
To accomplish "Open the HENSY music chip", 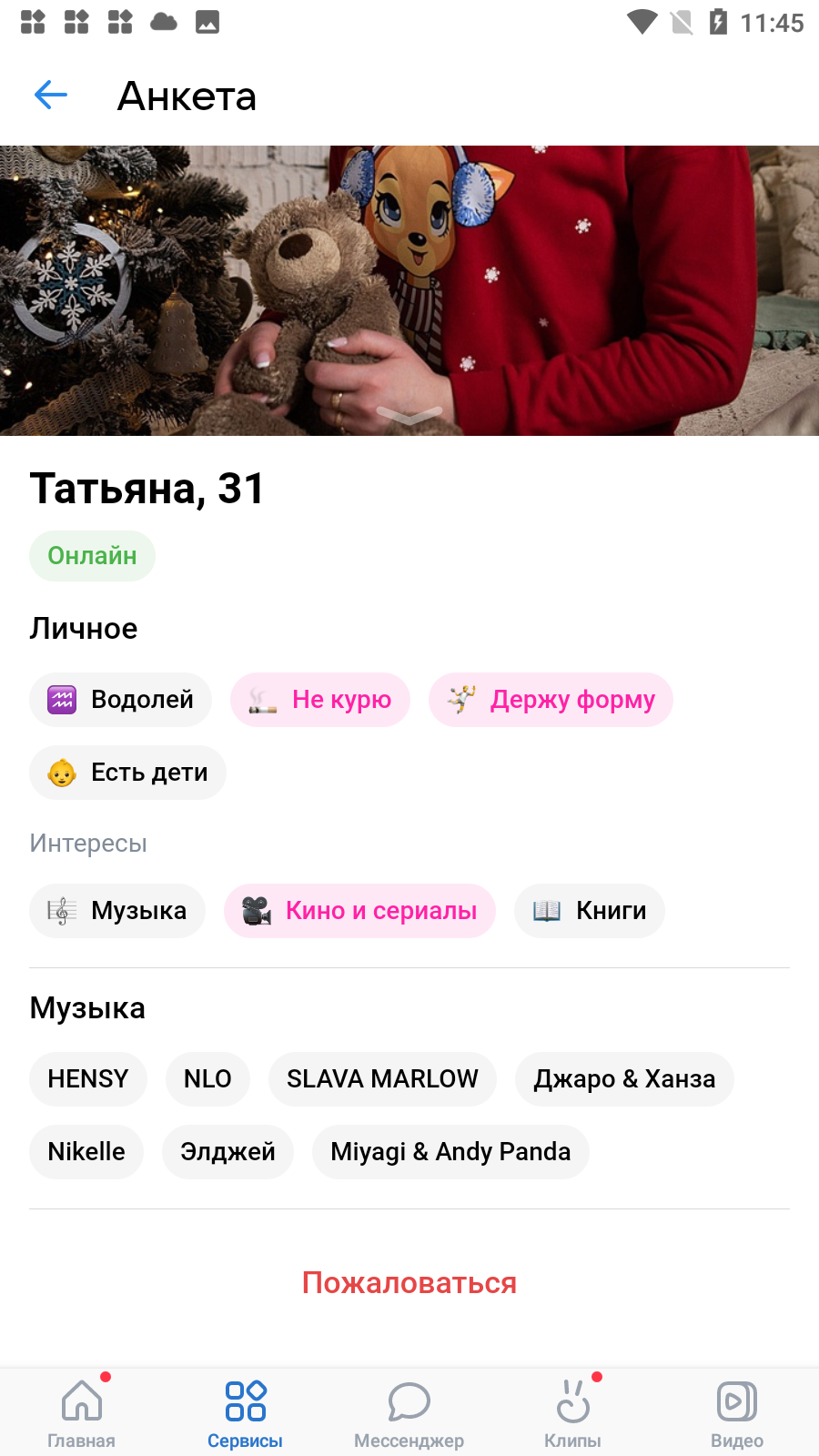I will pos(88,1079).
